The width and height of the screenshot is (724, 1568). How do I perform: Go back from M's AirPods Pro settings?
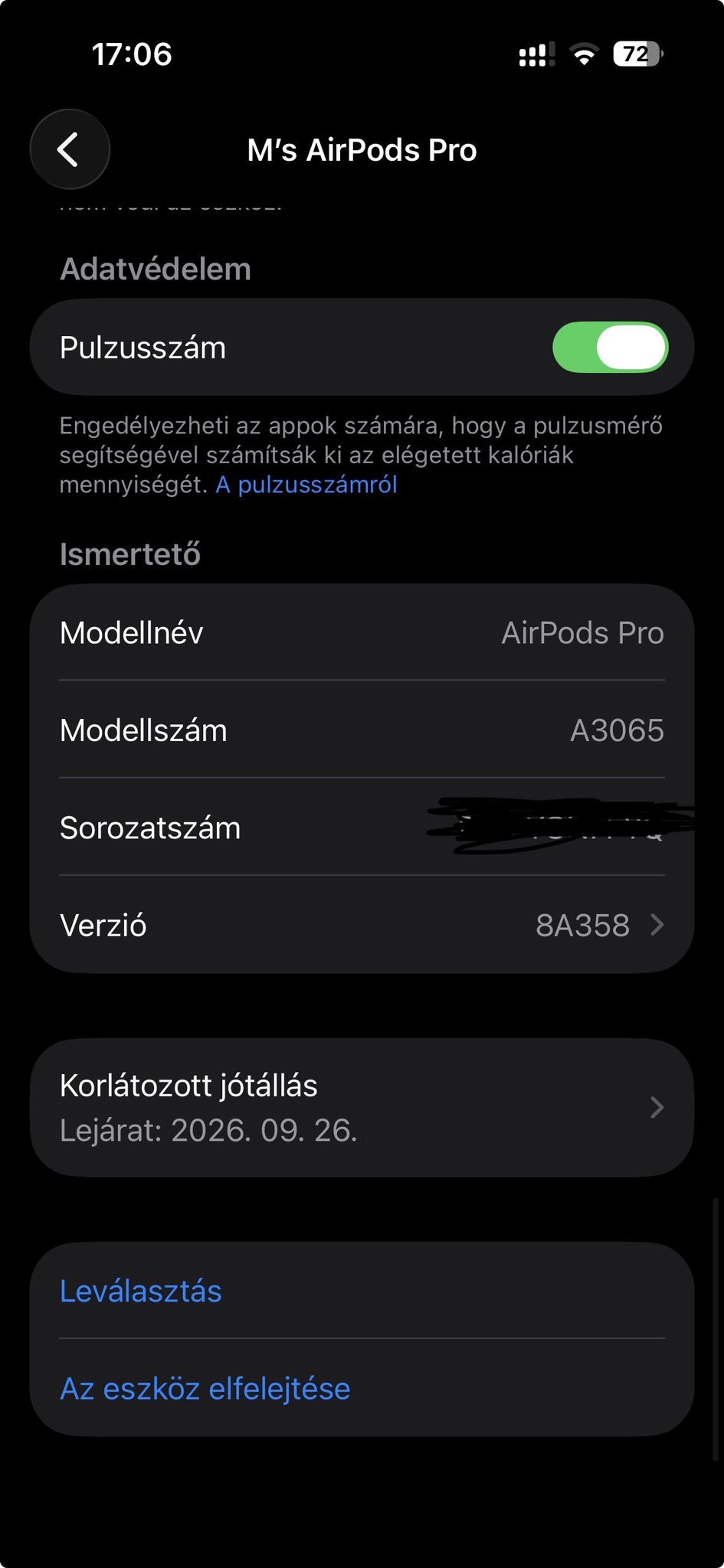pyautogui.click(x=69, y=149)
